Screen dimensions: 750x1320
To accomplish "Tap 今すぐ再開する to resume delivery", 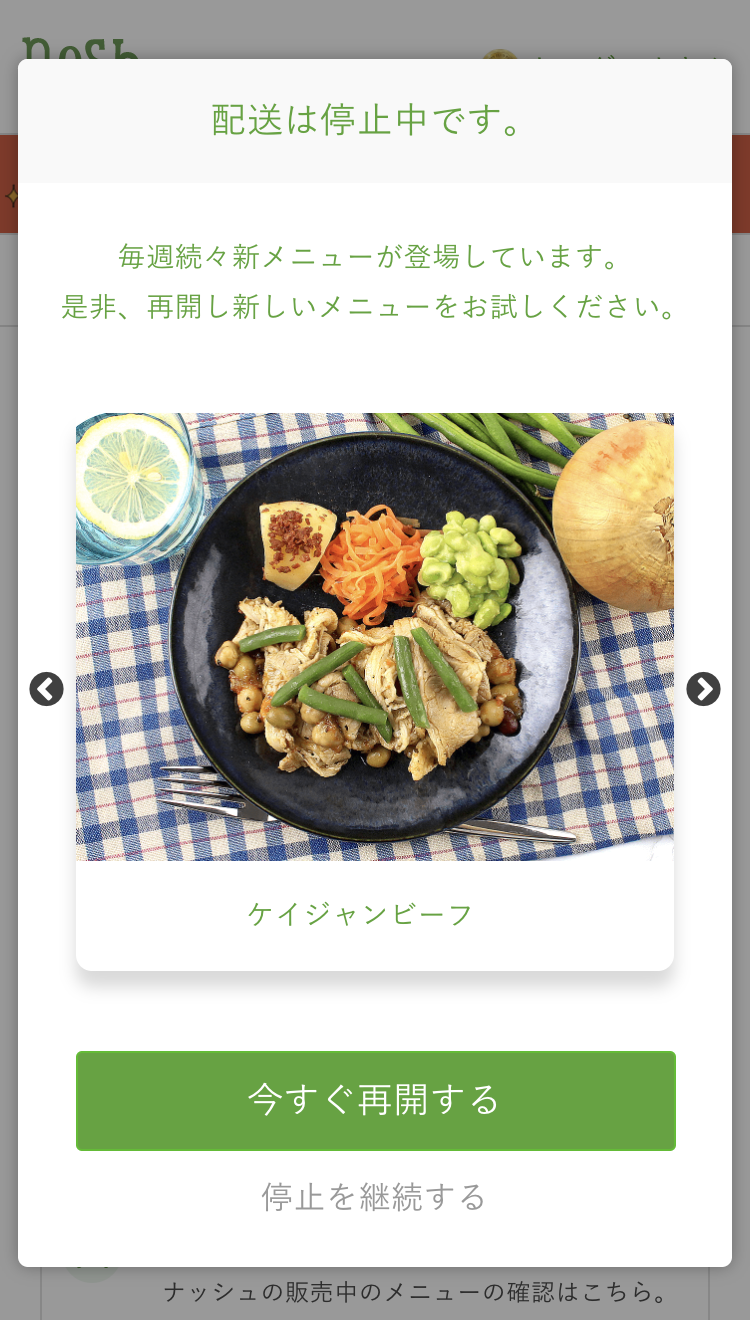I will (375, 1100).
